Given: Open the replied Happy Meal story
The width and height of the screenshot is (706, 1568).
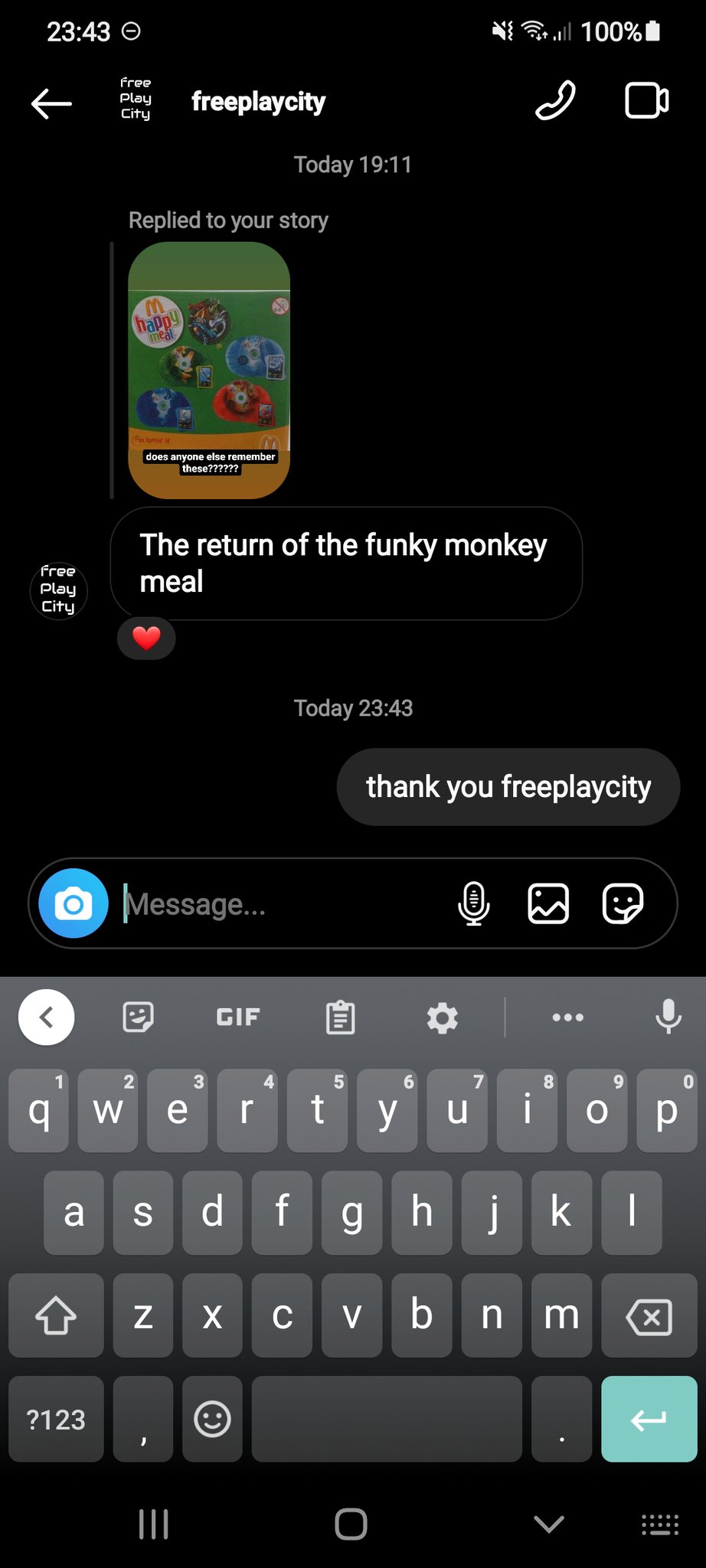Looking at the screenshot, I should [209, 370].
